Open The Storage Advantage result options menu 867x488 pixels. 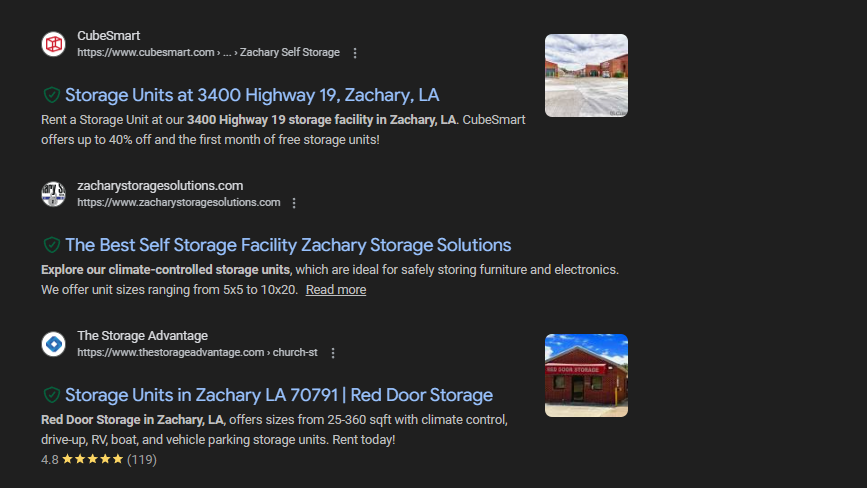(x=333, y=353)
